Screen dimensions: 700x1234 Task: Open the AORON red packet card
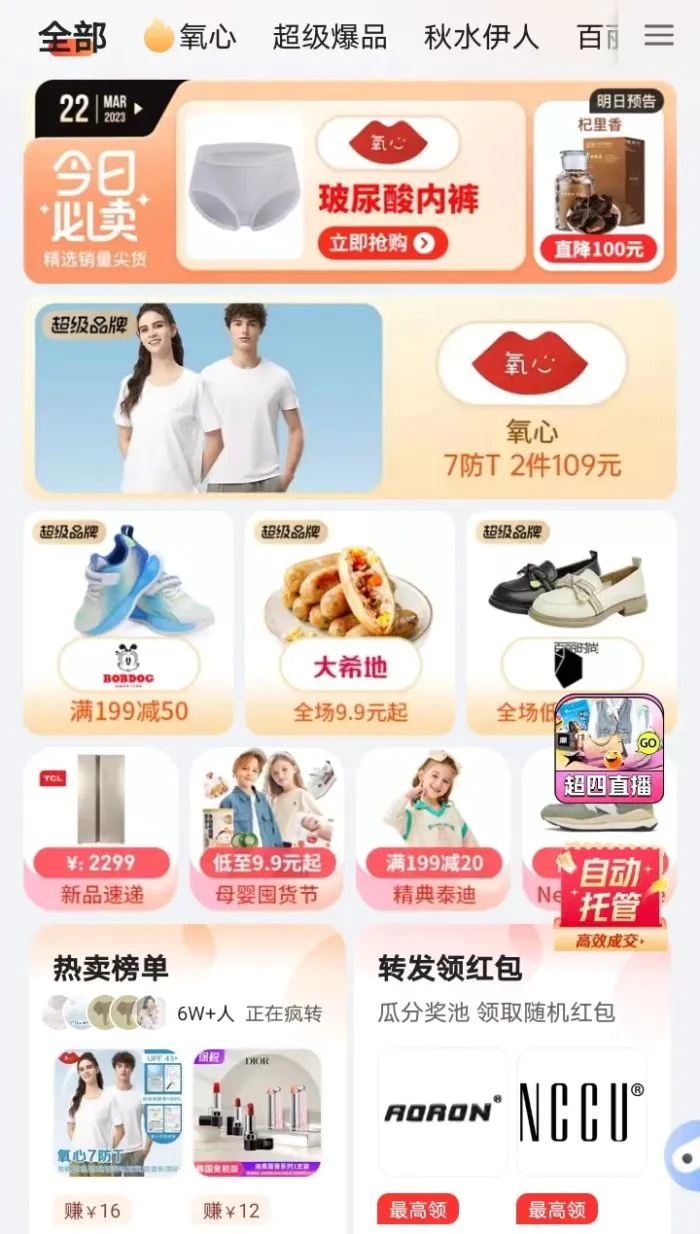click(443, 1112)
